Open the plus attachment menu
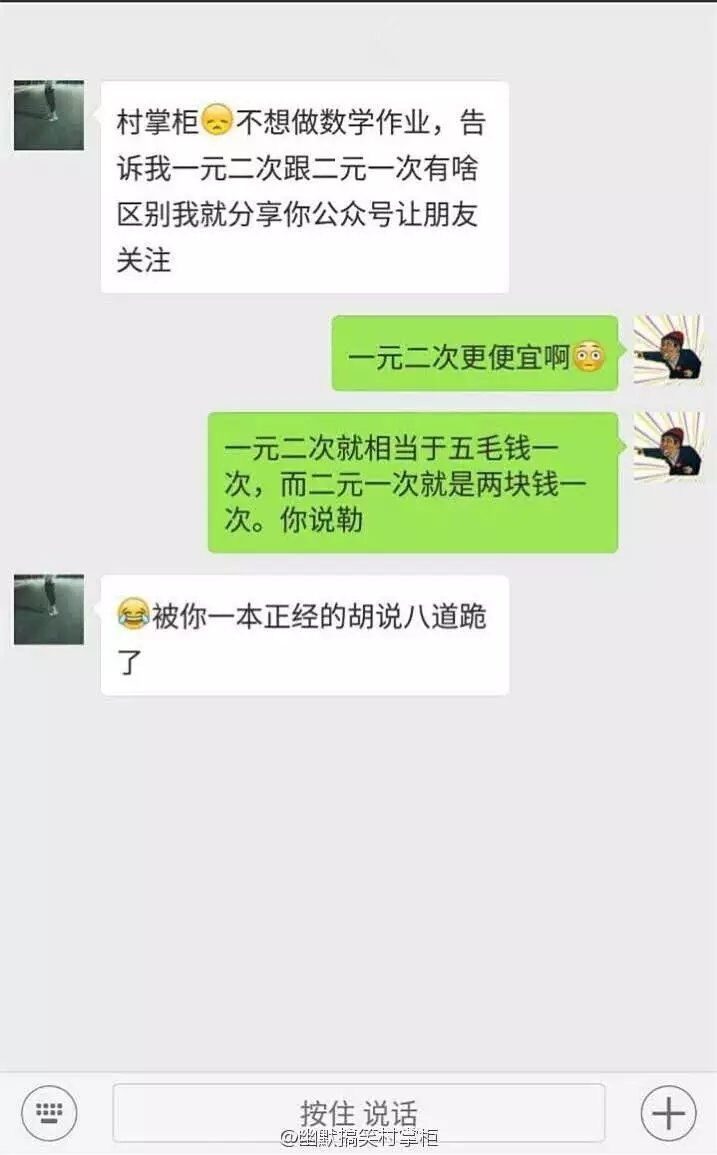 (668, 1112)
